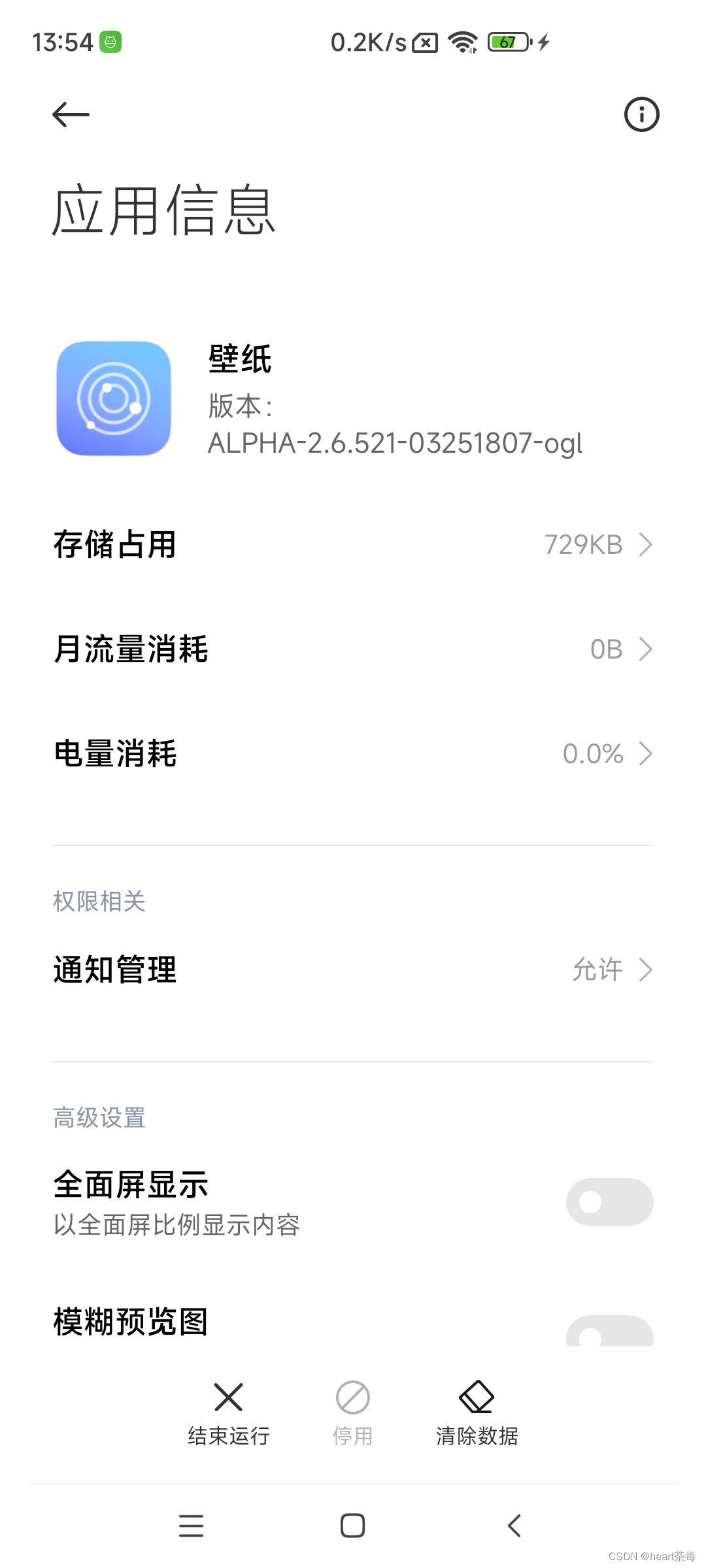Open the info icon in the header

[x=641, y=115]
